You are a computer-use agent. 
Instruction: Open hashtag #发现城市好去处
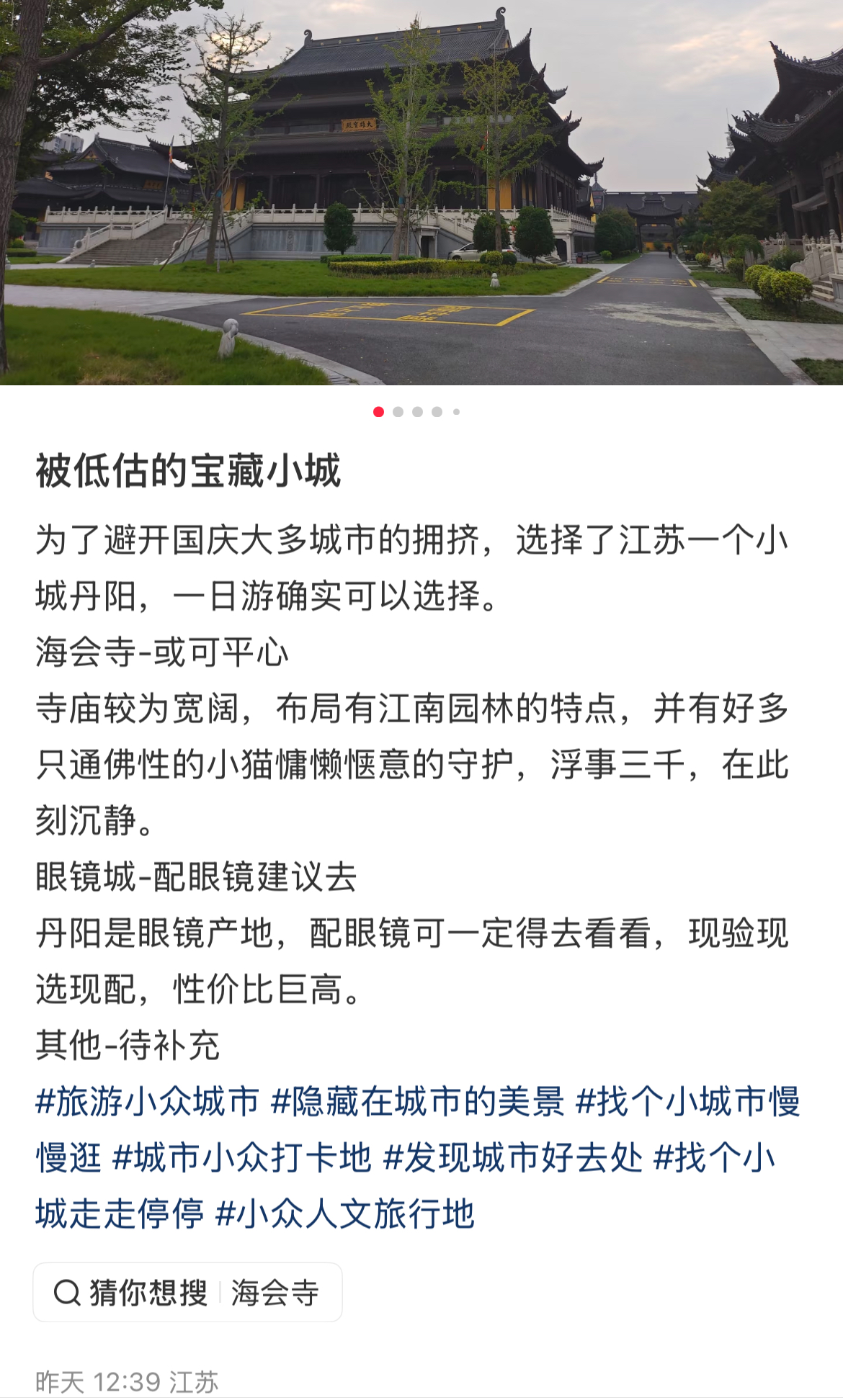pos(513,1158)
